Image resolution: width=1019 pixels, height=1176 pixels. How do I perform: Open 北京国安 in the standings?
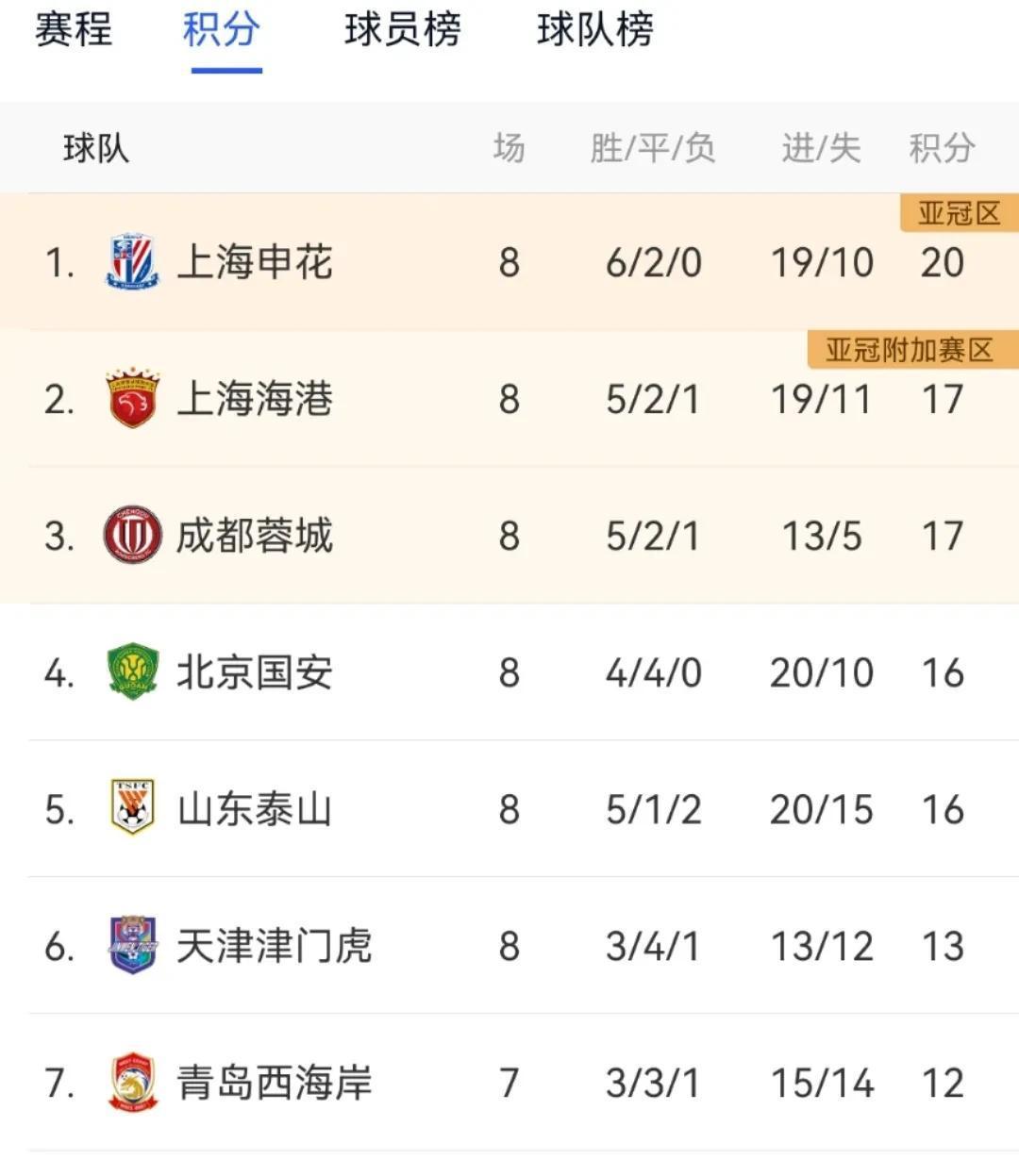tap(255, 672)
